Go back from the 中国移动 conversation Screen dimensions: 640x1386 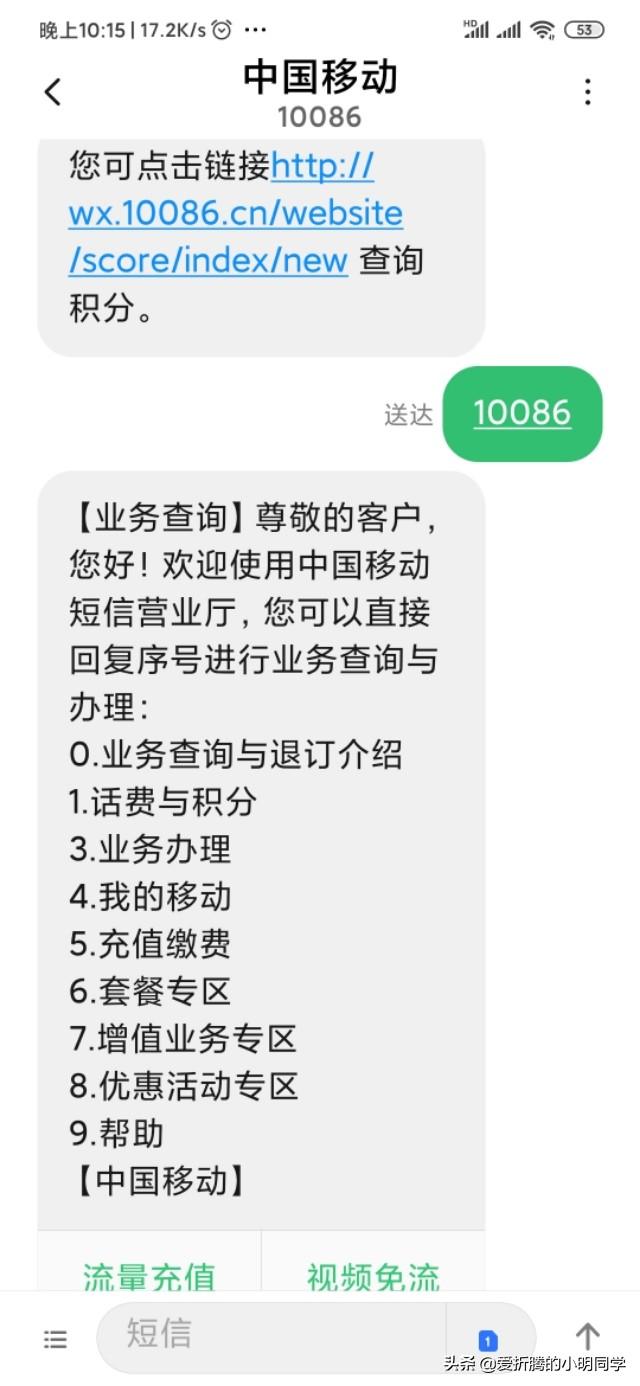(x=53, y=92)
